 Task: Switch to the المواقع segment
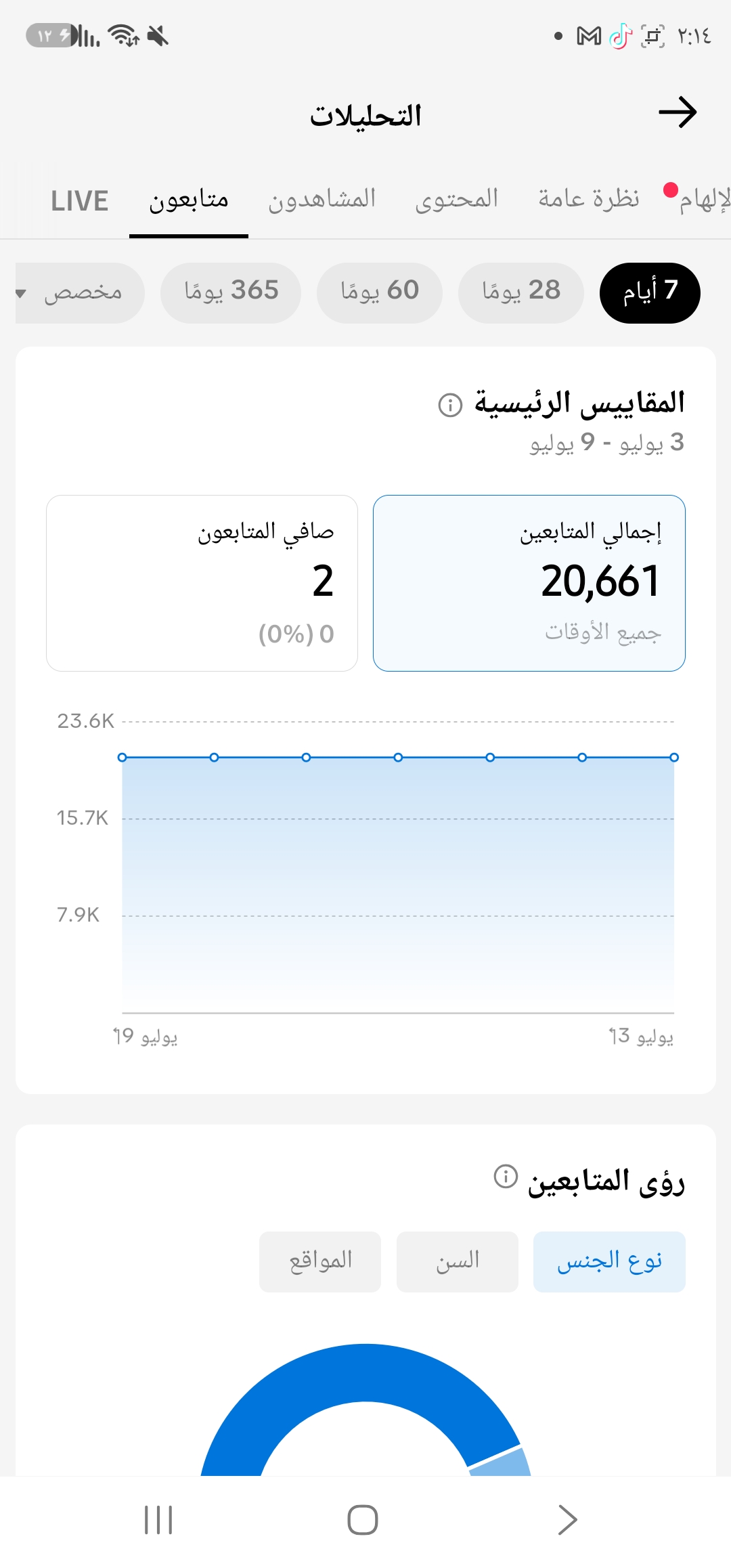(x=320, y=1262)
